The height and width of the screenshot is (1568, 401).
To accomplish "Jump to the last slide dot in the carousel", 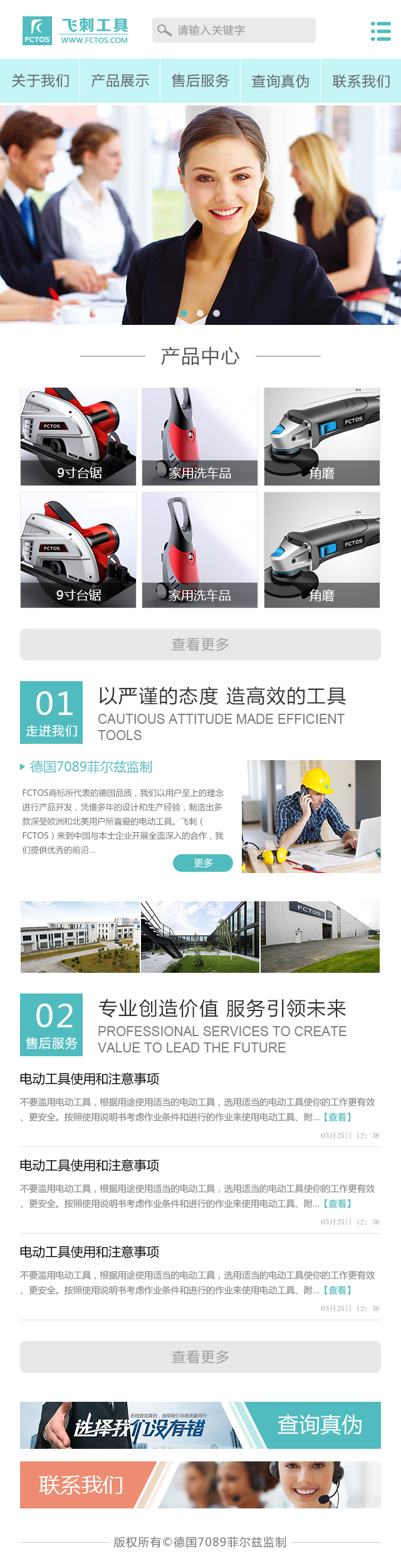I will tap(216, 313).
